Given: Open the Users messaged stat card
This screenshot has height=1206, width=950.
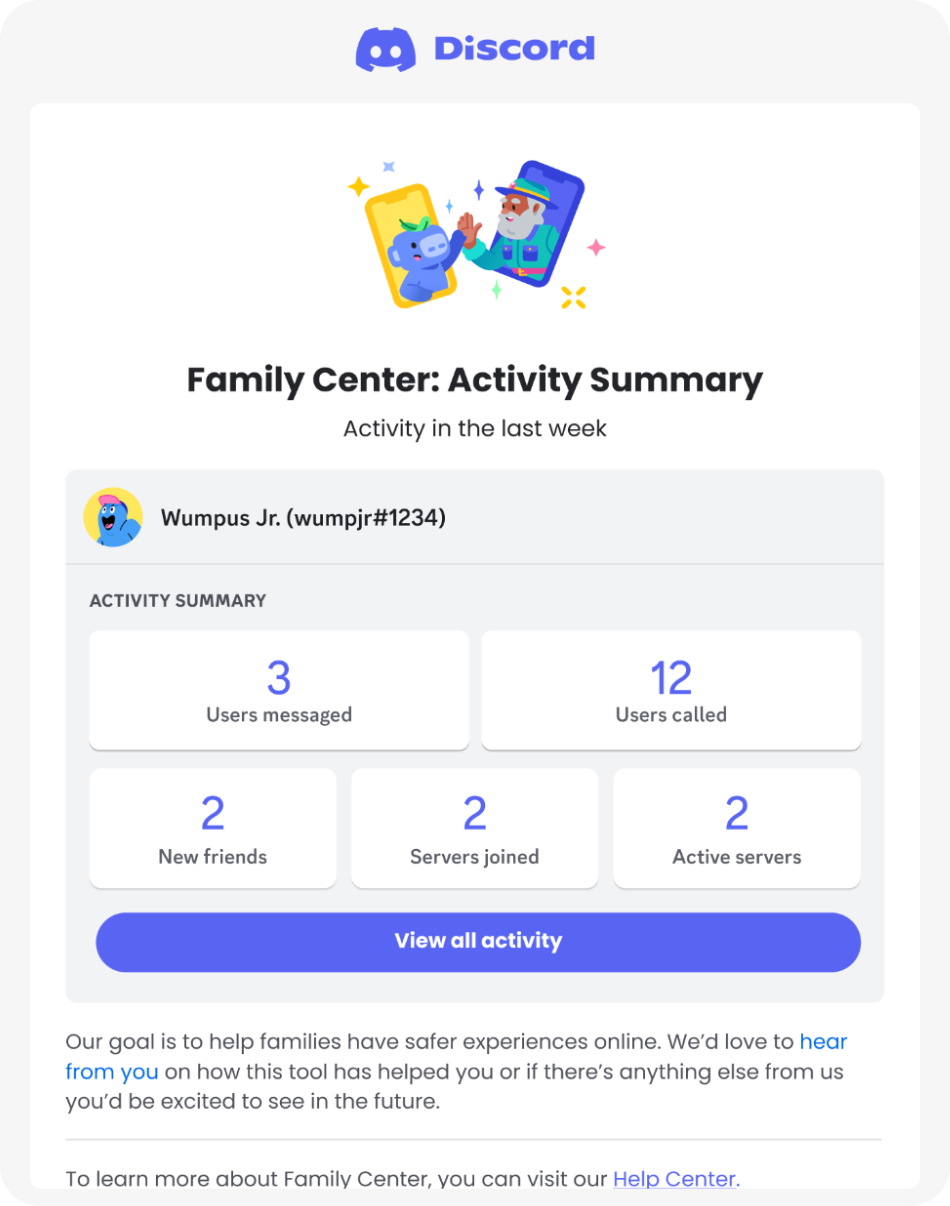Looking at the screenshot, I should pos(279,689).
